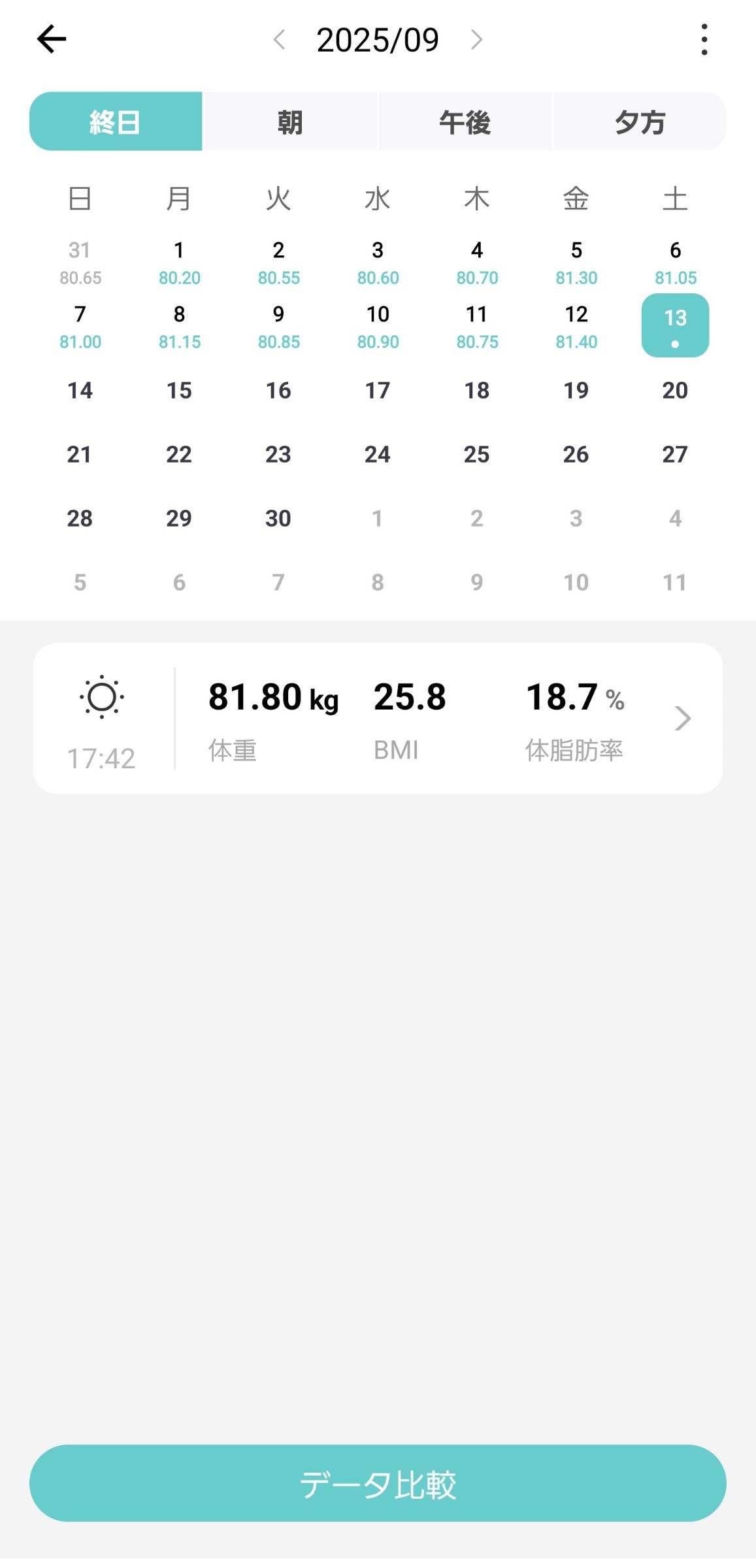Select September 1 with weight 80.20
The image size is (756, 1568).
click(179, 263)
